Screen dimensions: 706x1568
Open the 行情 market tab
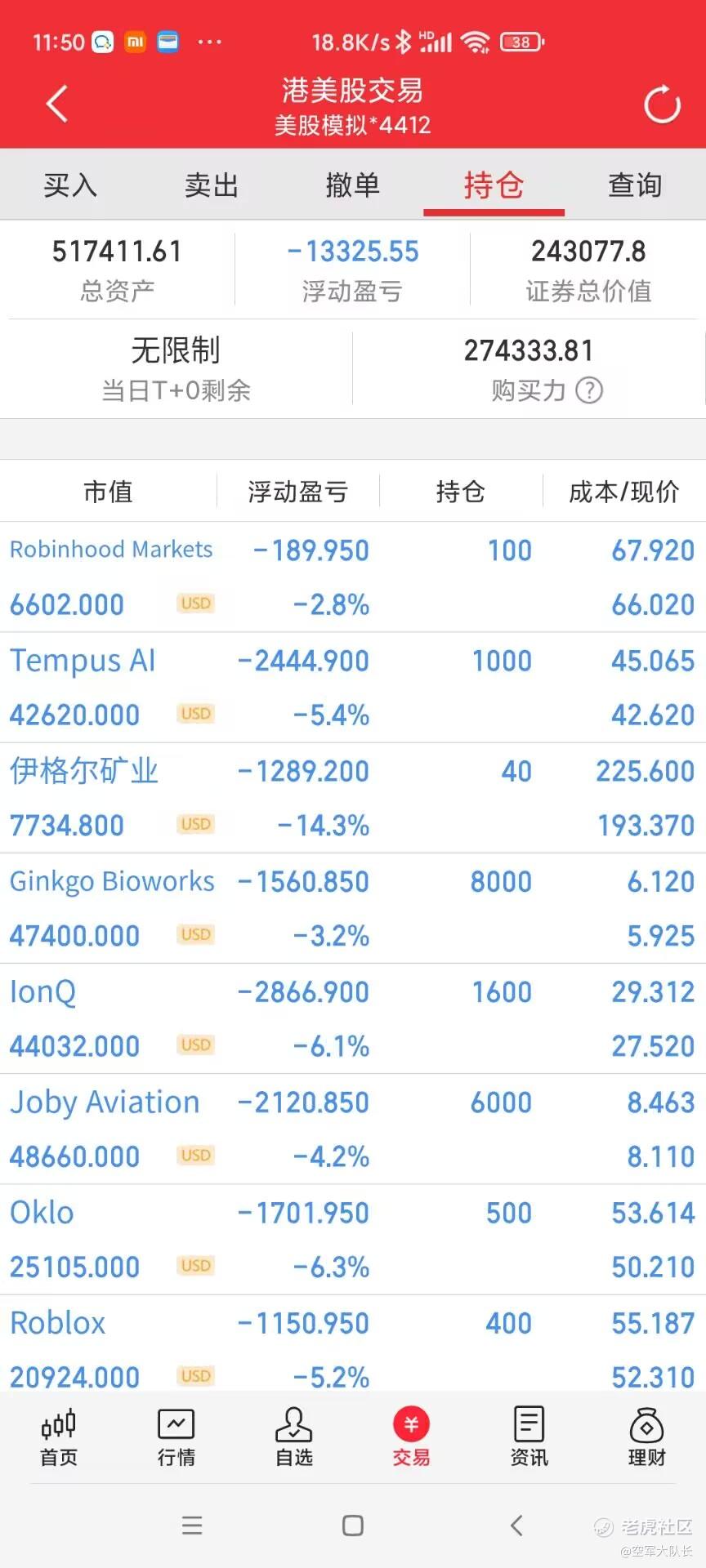click(x=176, y=1437)
